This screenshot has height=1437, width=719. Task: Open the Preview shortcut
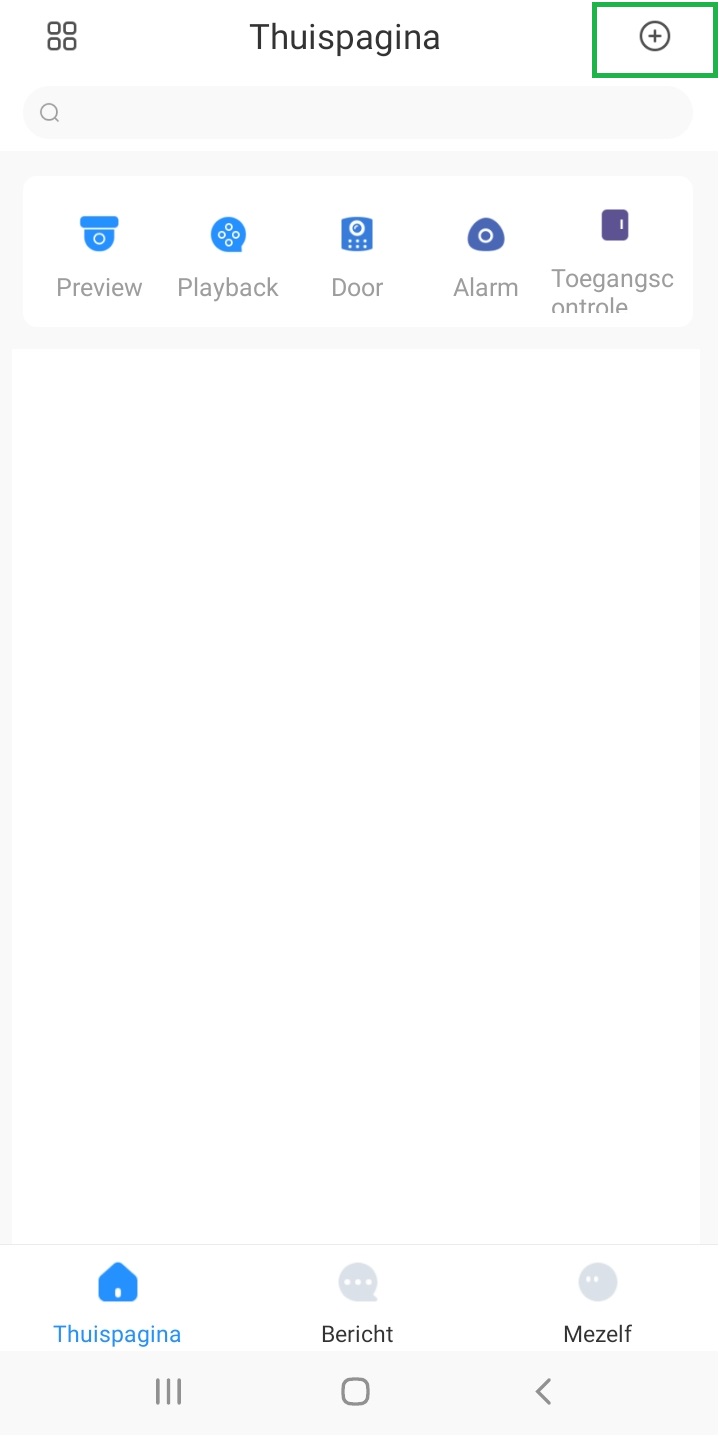click(x=99, y=255)
